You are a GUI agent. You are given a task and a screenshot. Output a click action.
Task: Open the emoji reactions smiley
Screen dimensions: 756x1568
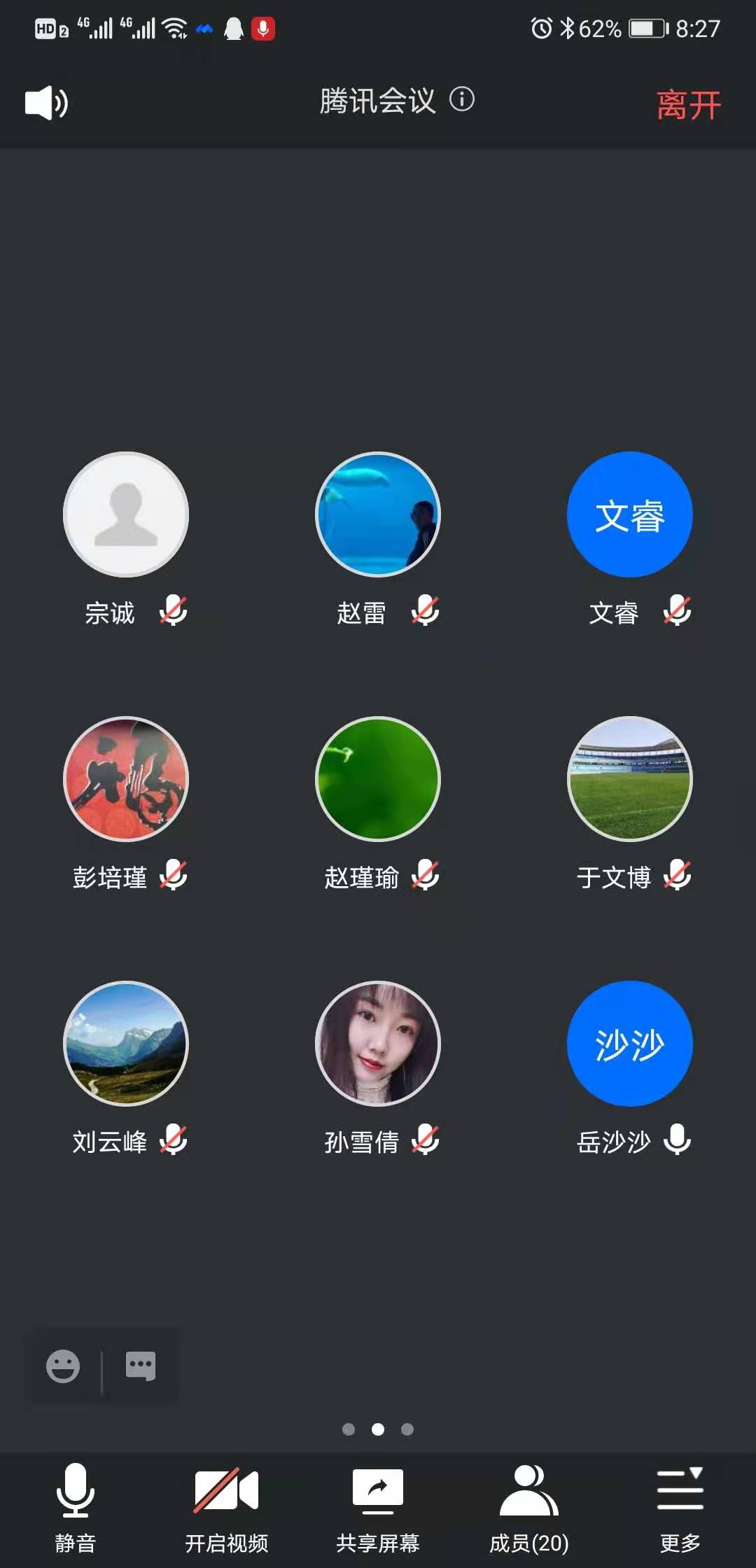[63, 1366]
